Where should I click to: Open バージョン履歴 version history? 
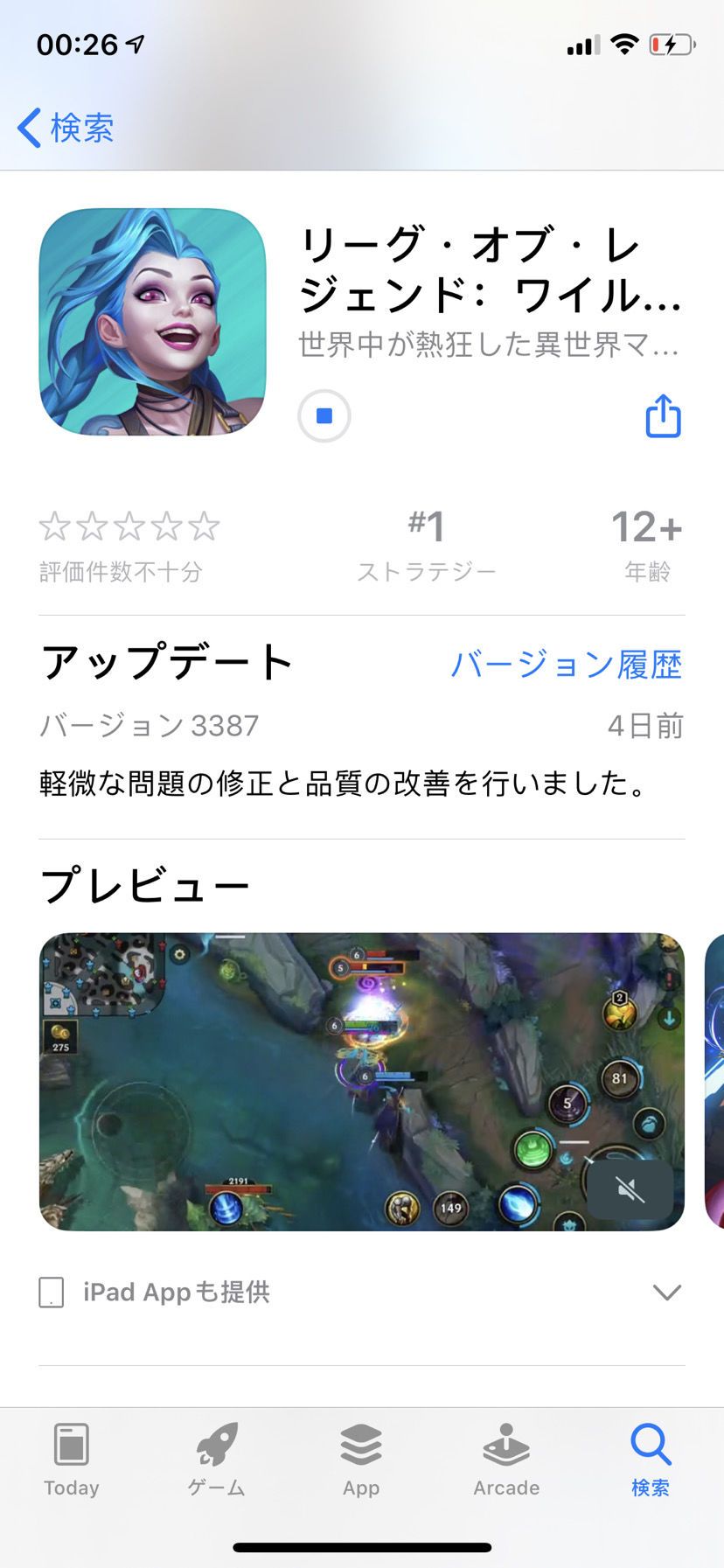(566, 665)
